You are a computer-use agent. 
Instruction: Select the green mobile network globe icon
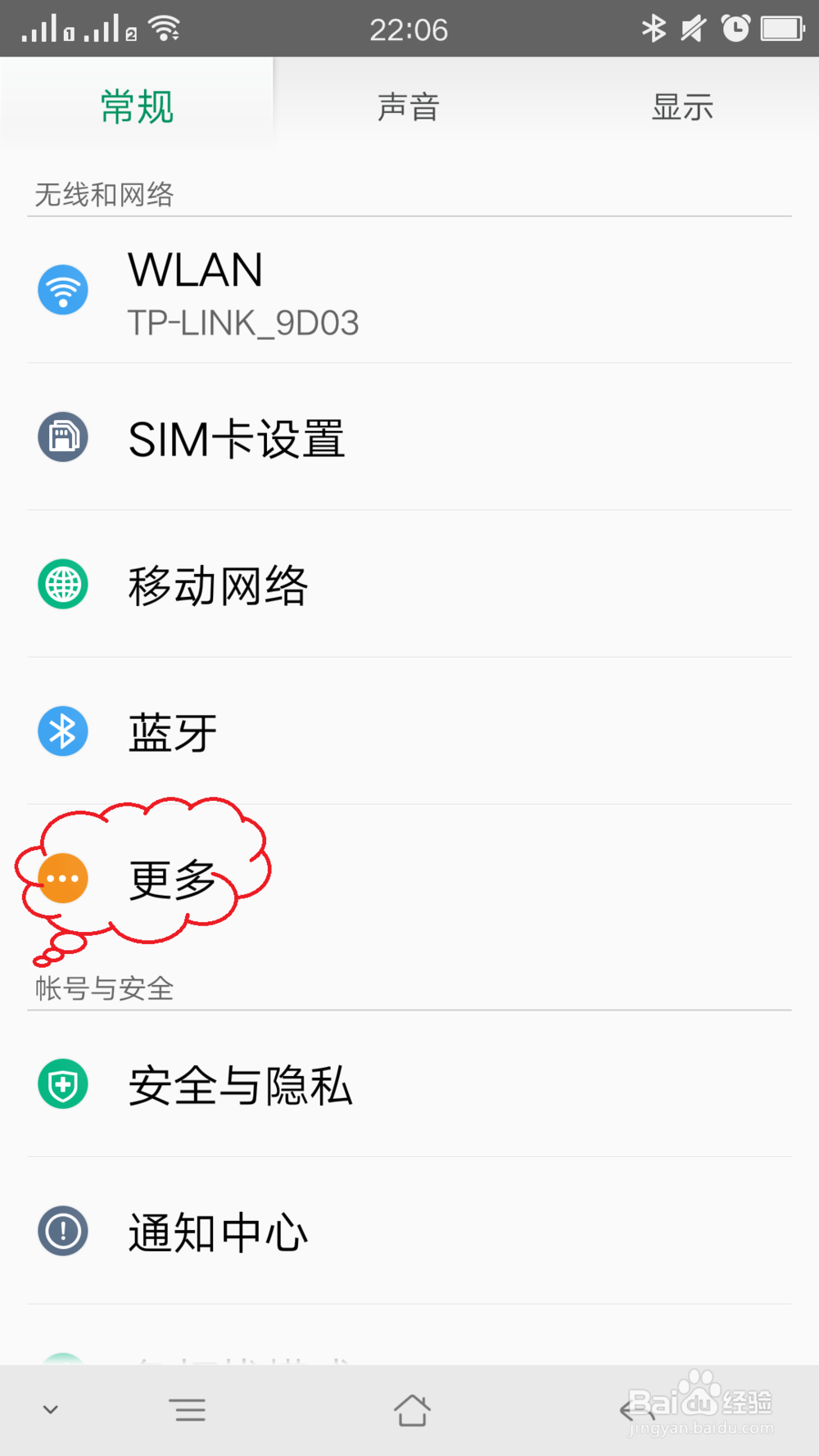(x=62, y=585)
